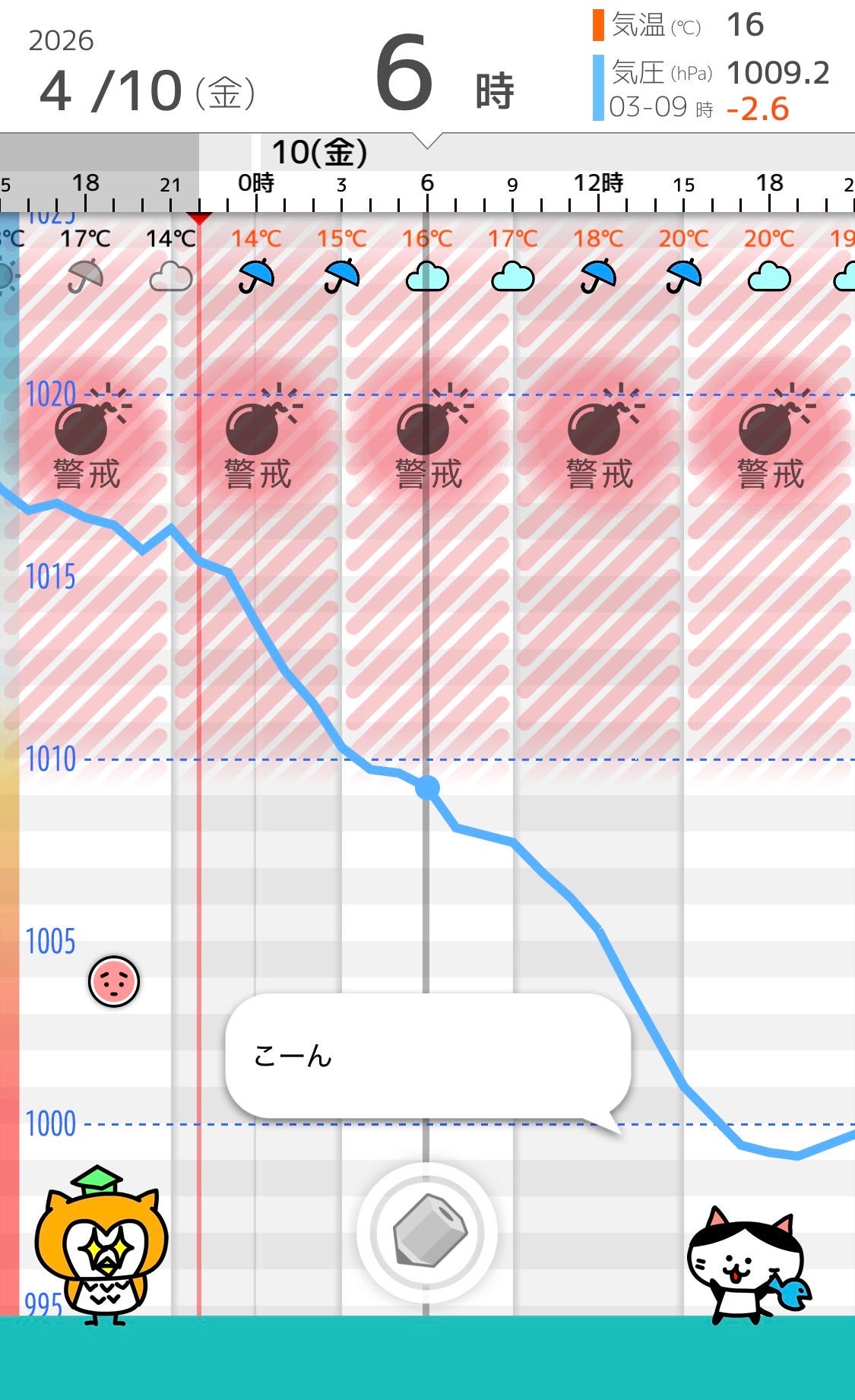Tap the こーん speech bubble
This screenshot has height=1400, width=855.
[x=428, y=1057]
